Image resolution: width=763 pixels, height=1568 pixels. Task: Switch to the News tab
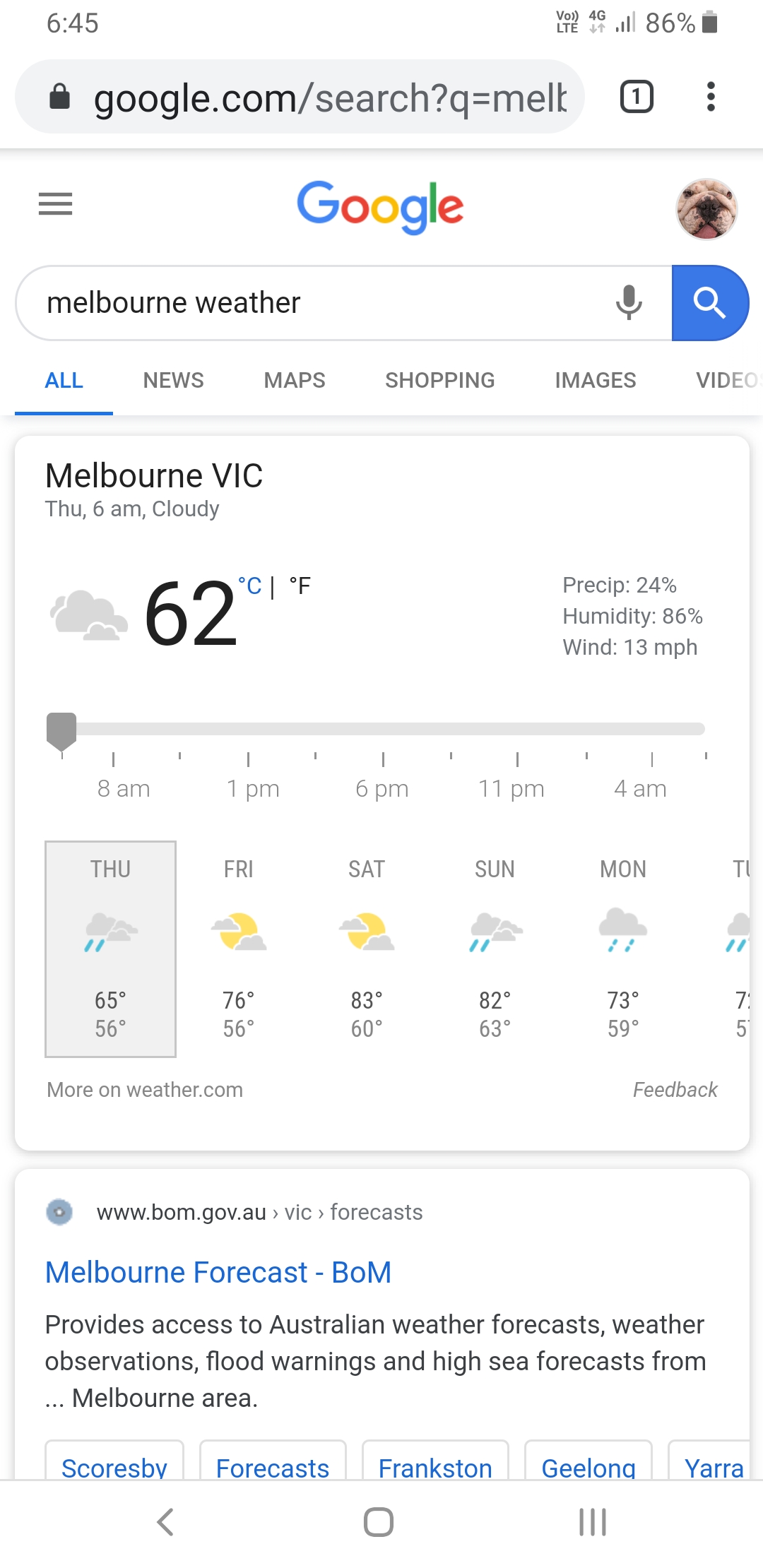pyautogui.click(x=173, y=381)
